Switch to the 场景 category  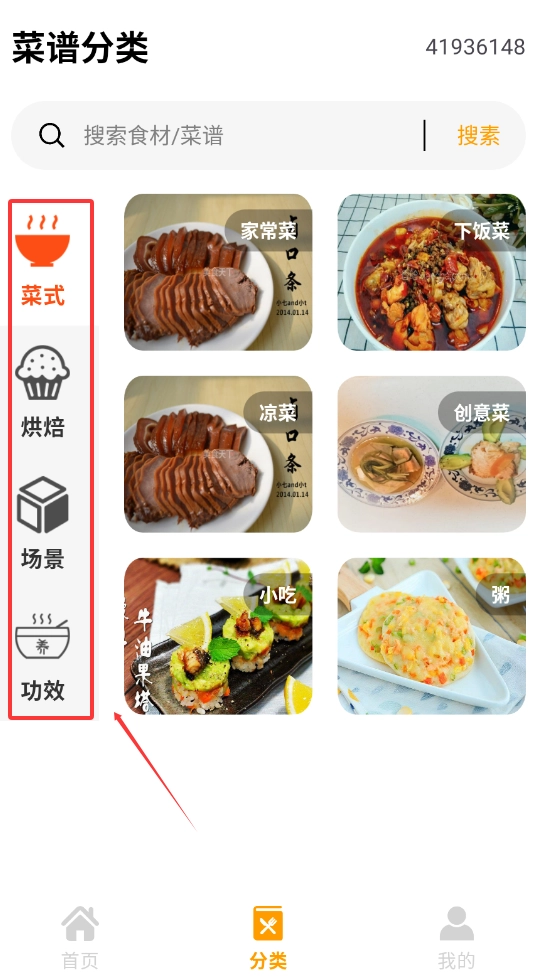tap(42, 523)
